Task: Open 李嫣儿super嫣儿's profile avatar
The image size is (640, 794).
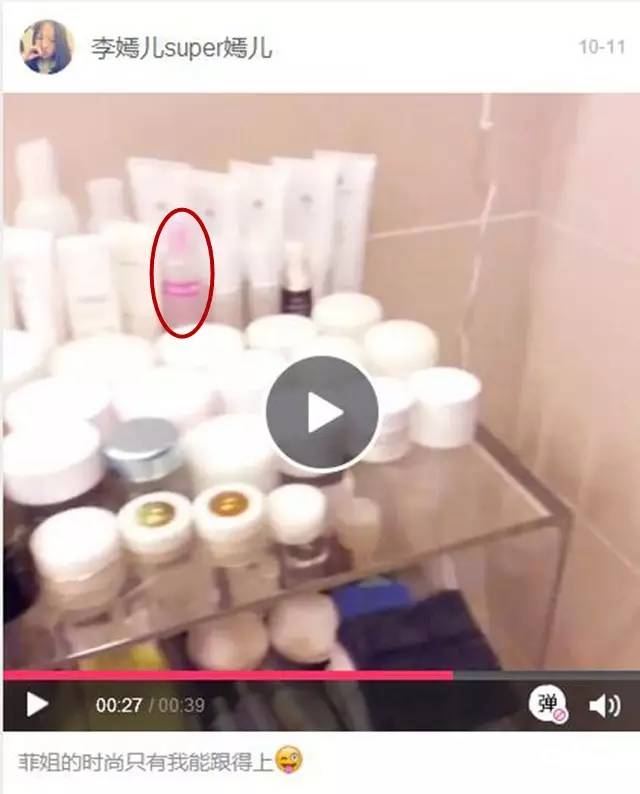Action: pyautogui.click(x=47, y=47)
